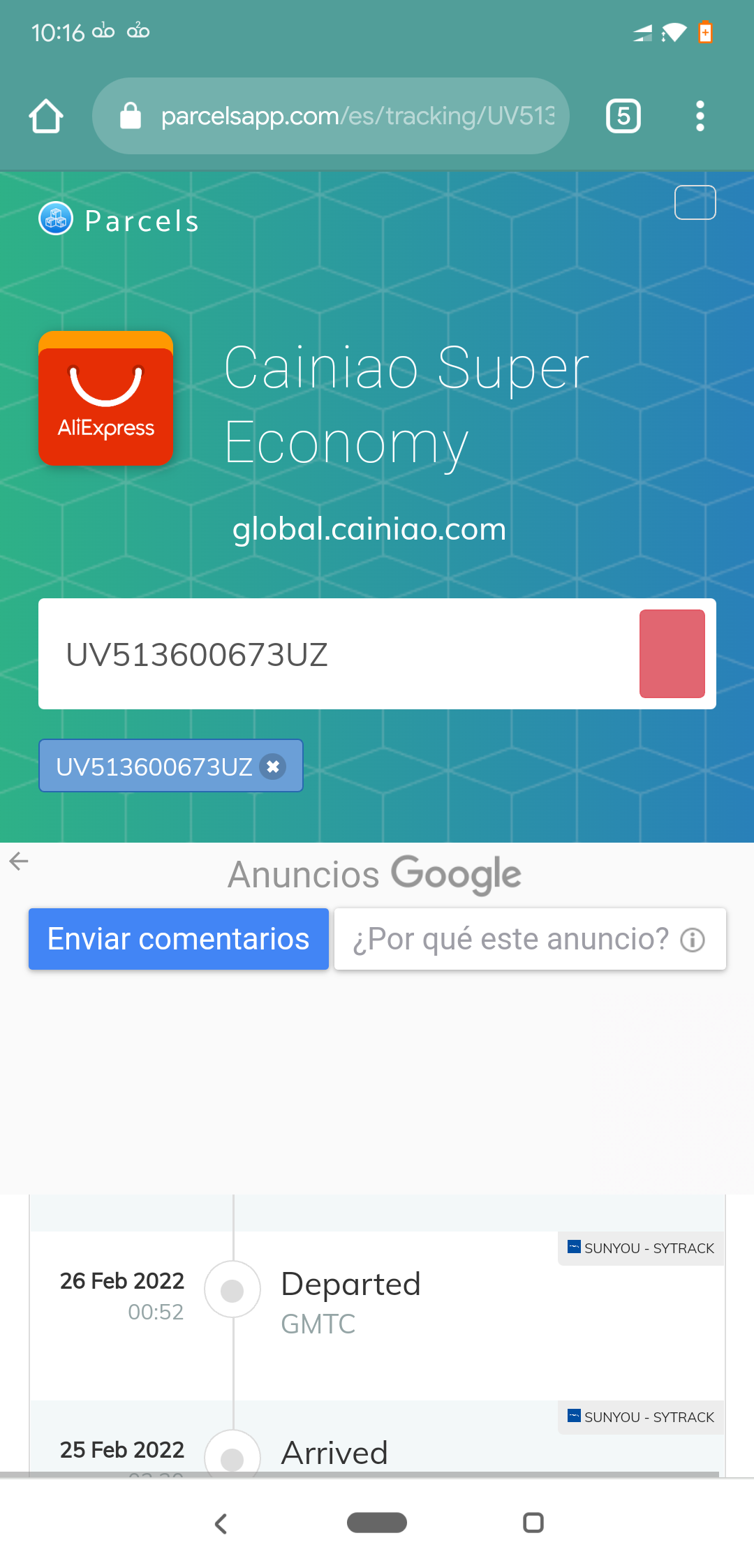This screenshot has height=1568, width=754.
Task: Tap Chrome's home icon
Action: pyautogui.click(x=45, y=116)
